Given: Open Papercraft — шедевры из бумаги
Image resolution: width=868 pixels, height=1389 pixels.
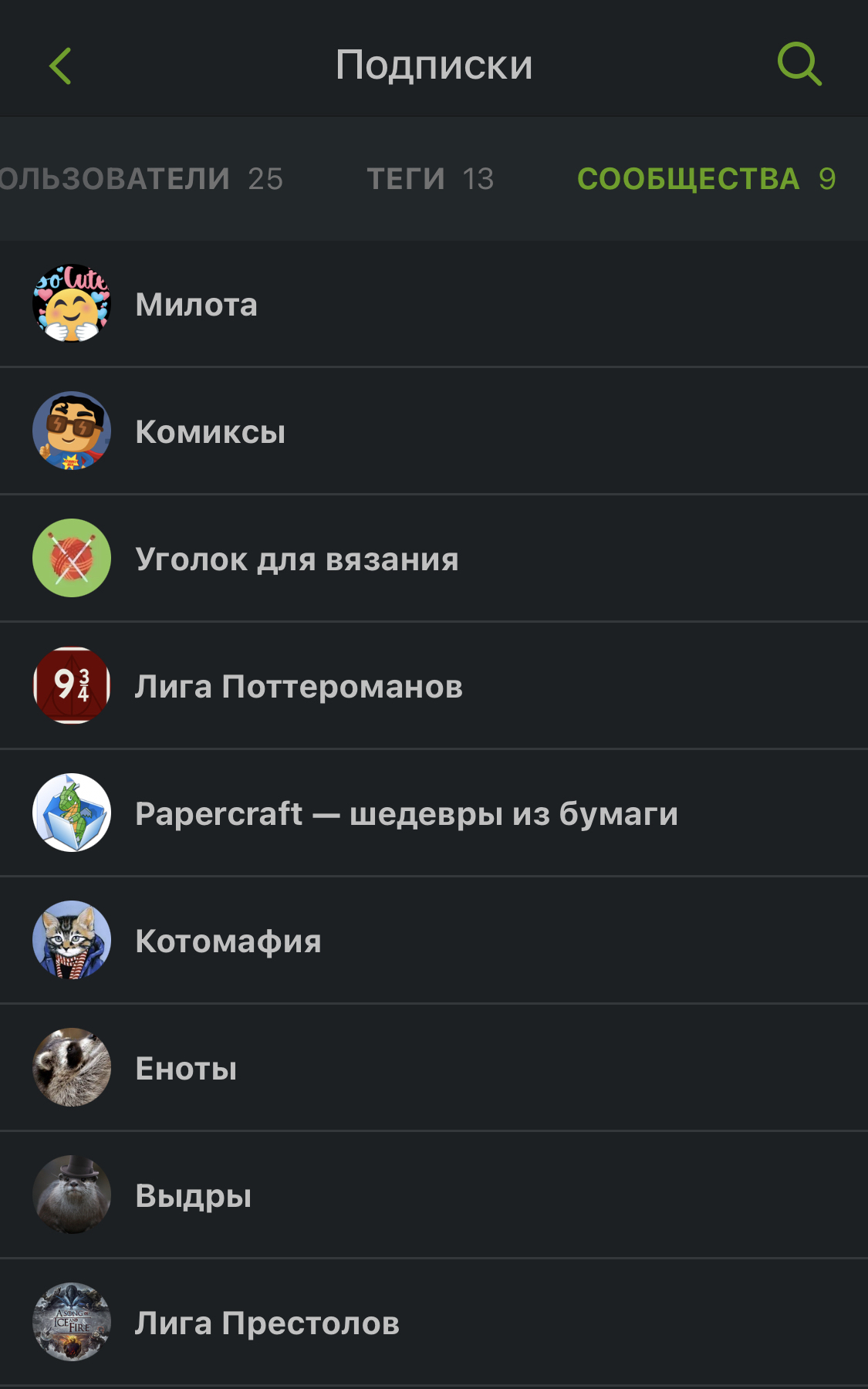Looking at the screenshot, I should (406, 814).
